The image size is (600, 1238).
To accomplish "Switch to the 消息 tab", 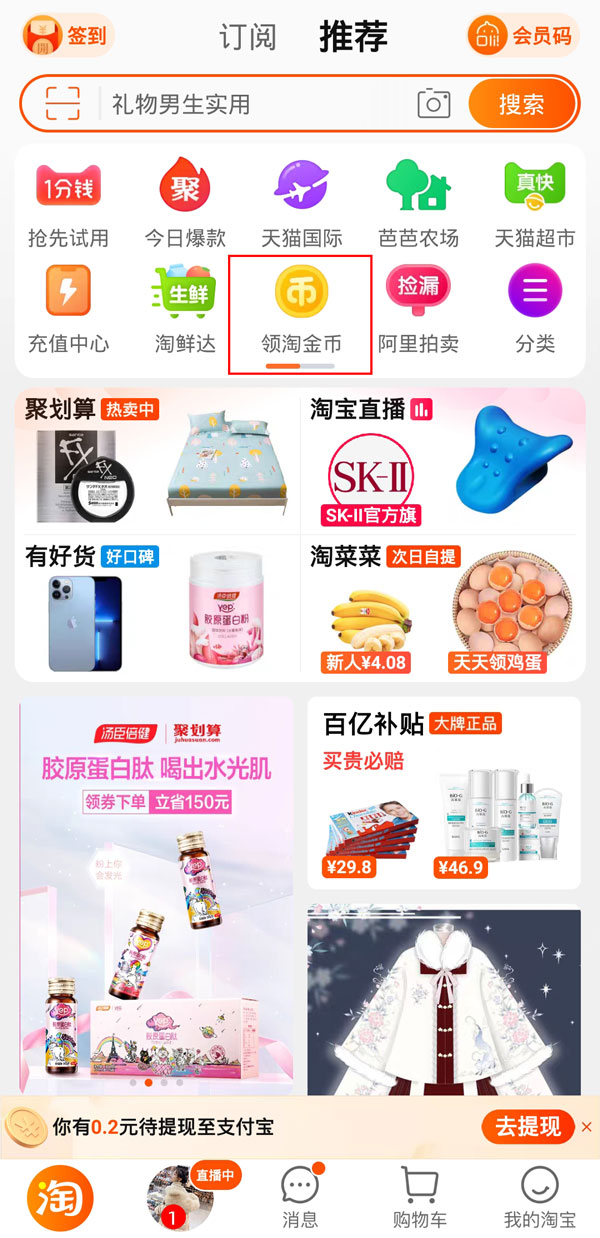I will point(300,1198).
